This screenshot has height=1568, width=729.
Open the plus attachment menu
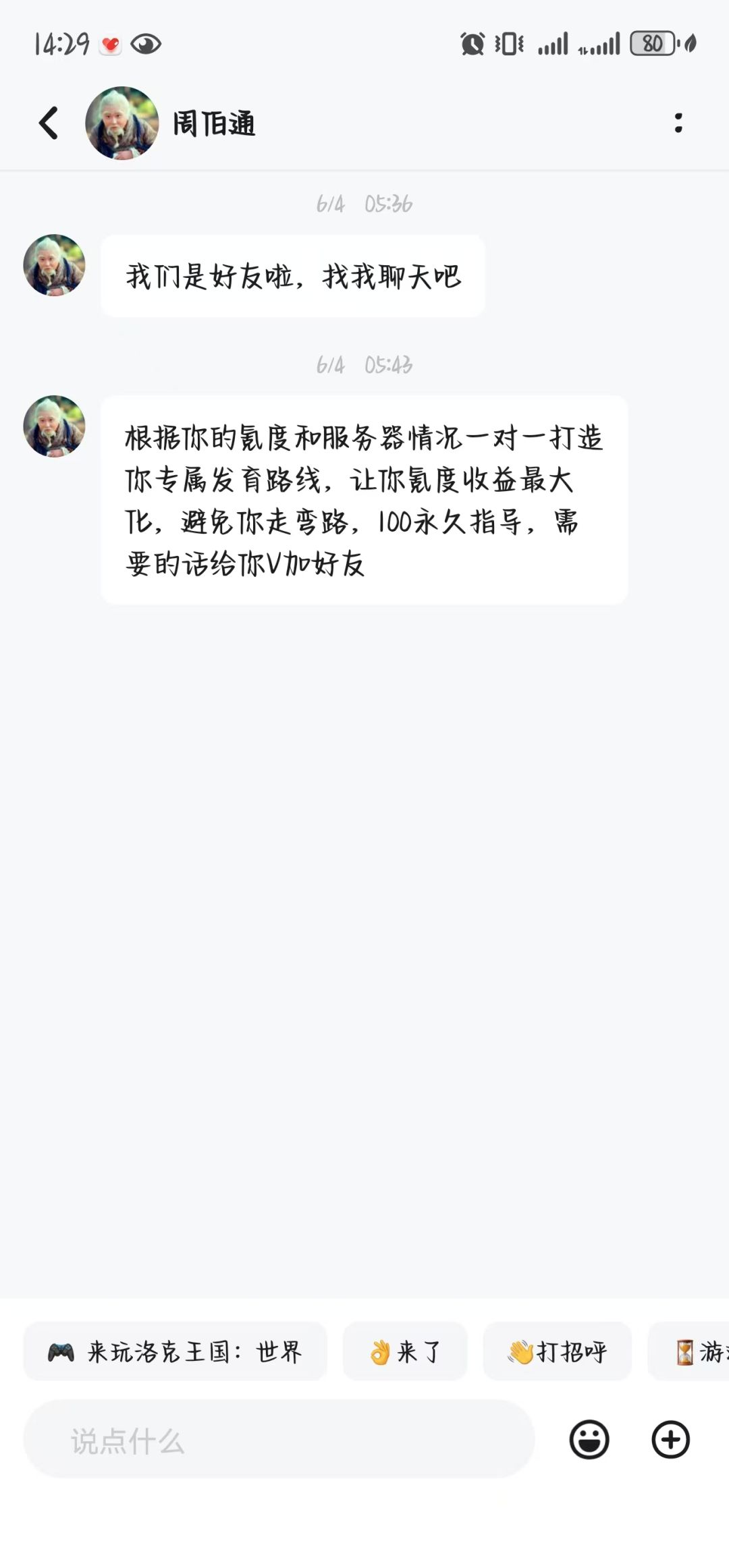coord(670,1440)
